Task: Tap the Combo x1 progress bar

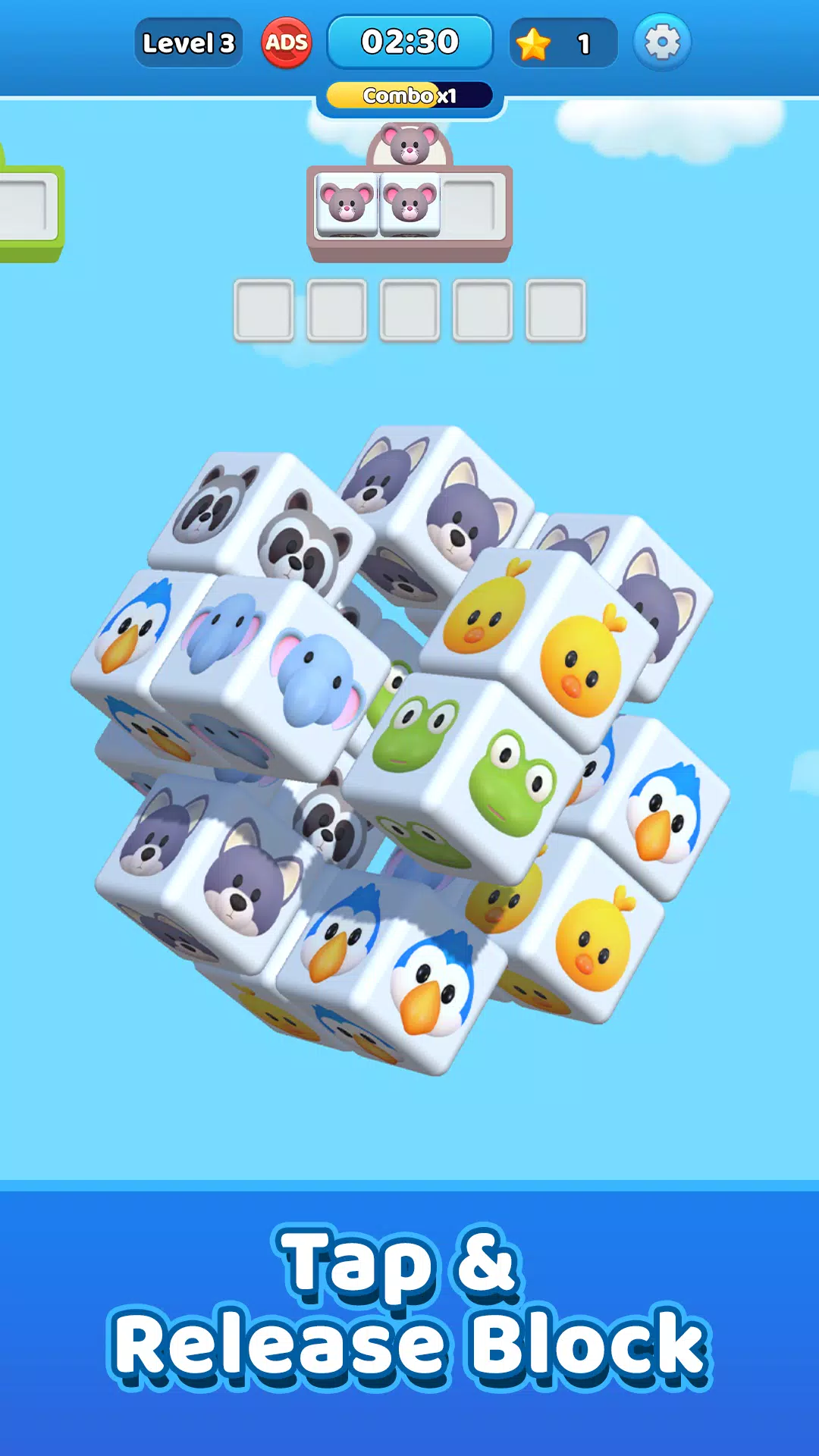Action: (x=410, y=93)
